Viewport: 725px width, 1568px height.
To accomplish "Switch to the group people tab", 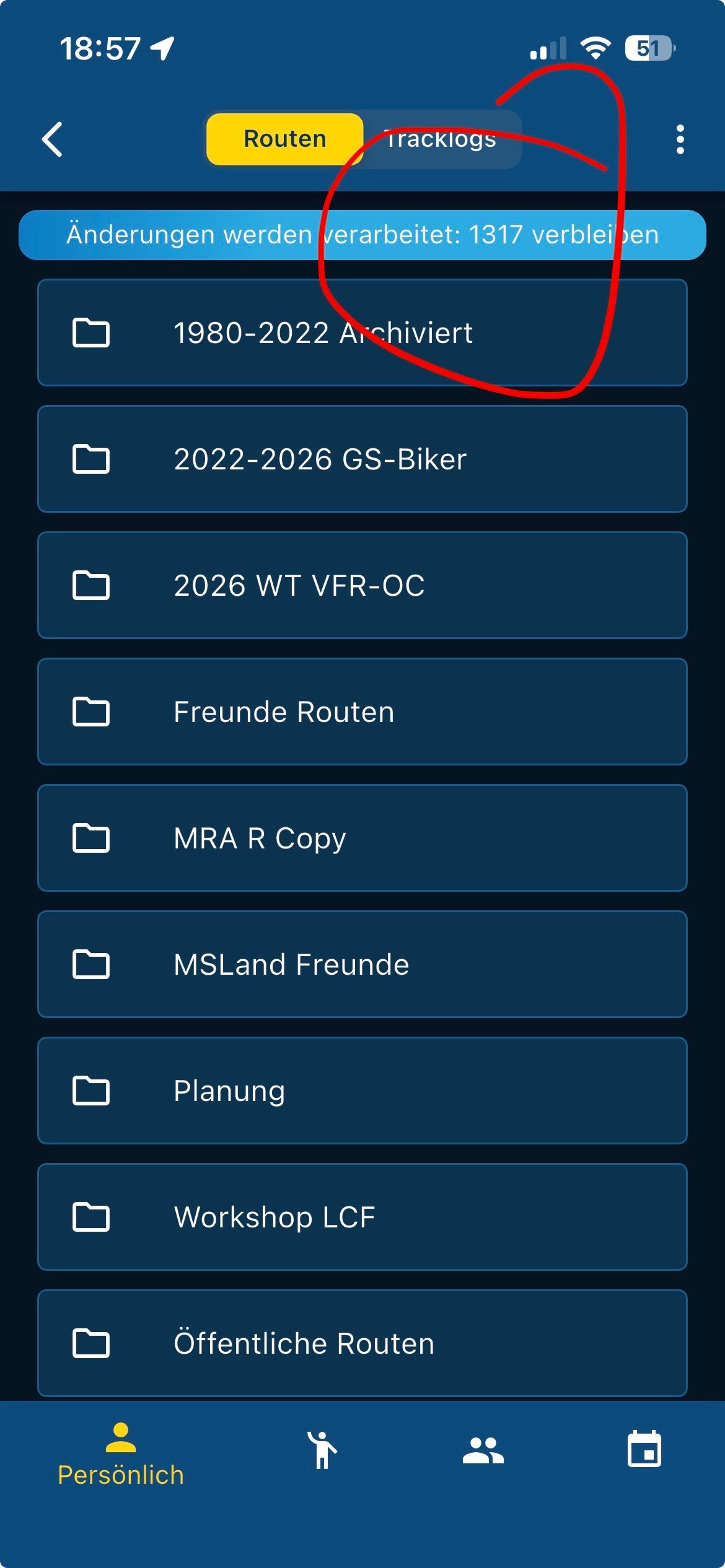I will tap(483, 1450).
